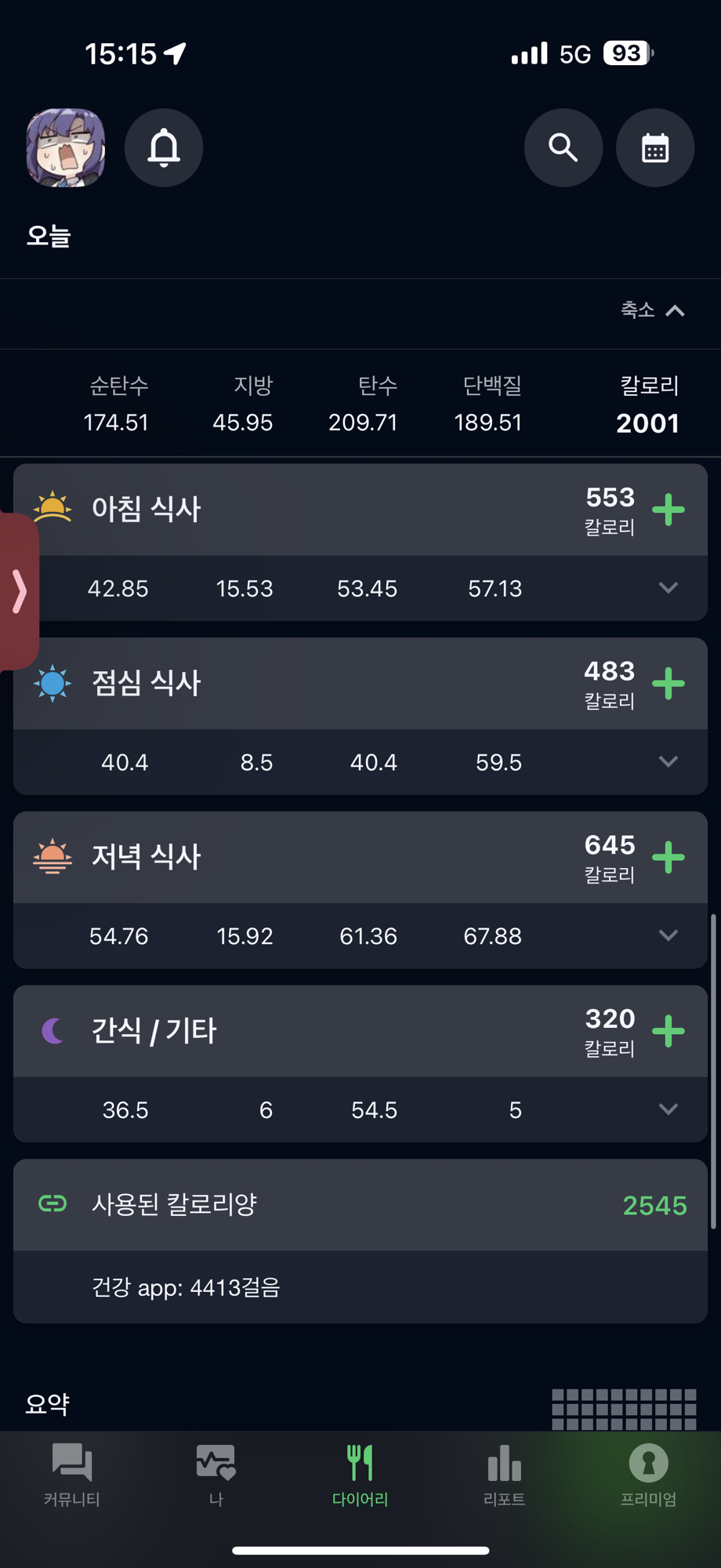Add food to 점심 식사
The width and height of the screenshot is (721, 1568).
tap(668, 684)
